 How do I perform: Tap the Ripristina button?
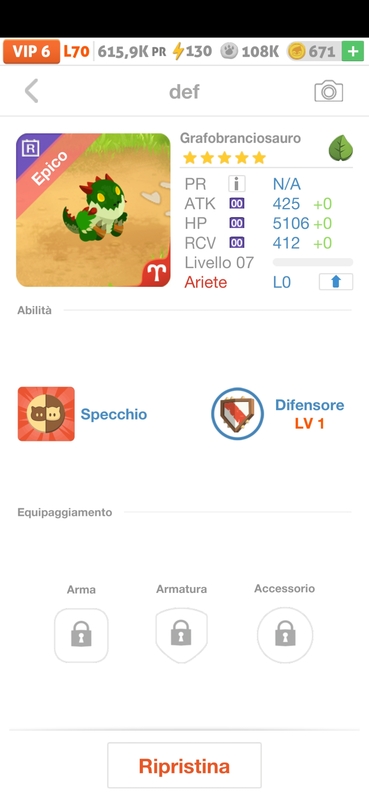(184, 765)
